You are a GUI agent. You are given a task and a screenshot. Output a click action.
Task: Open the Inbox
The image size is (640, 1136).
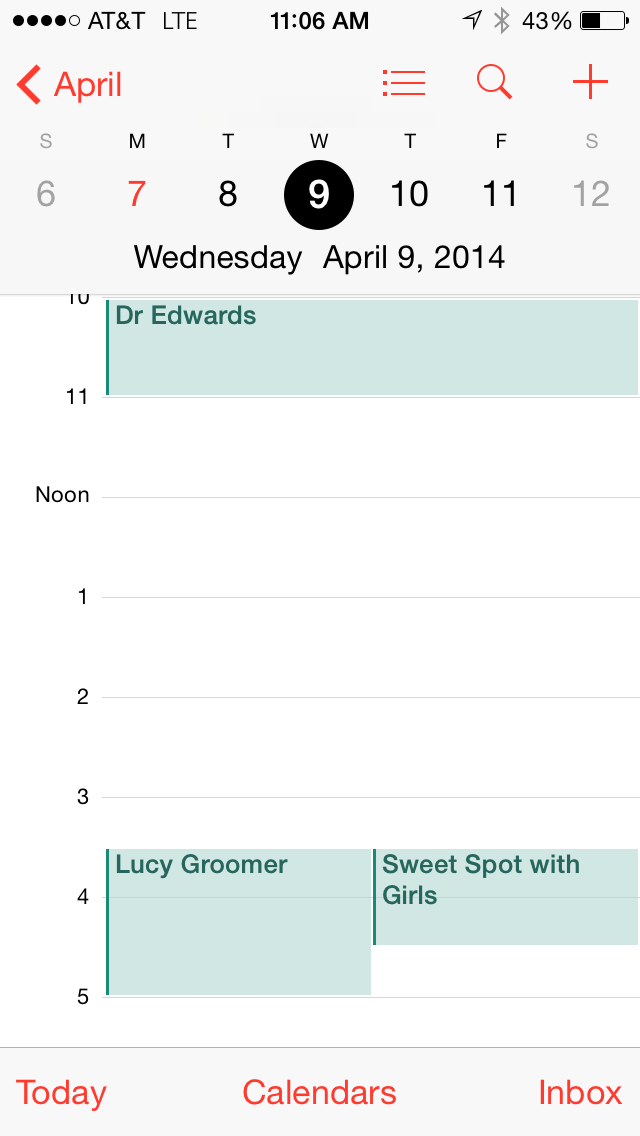[x=580, y=1093]
